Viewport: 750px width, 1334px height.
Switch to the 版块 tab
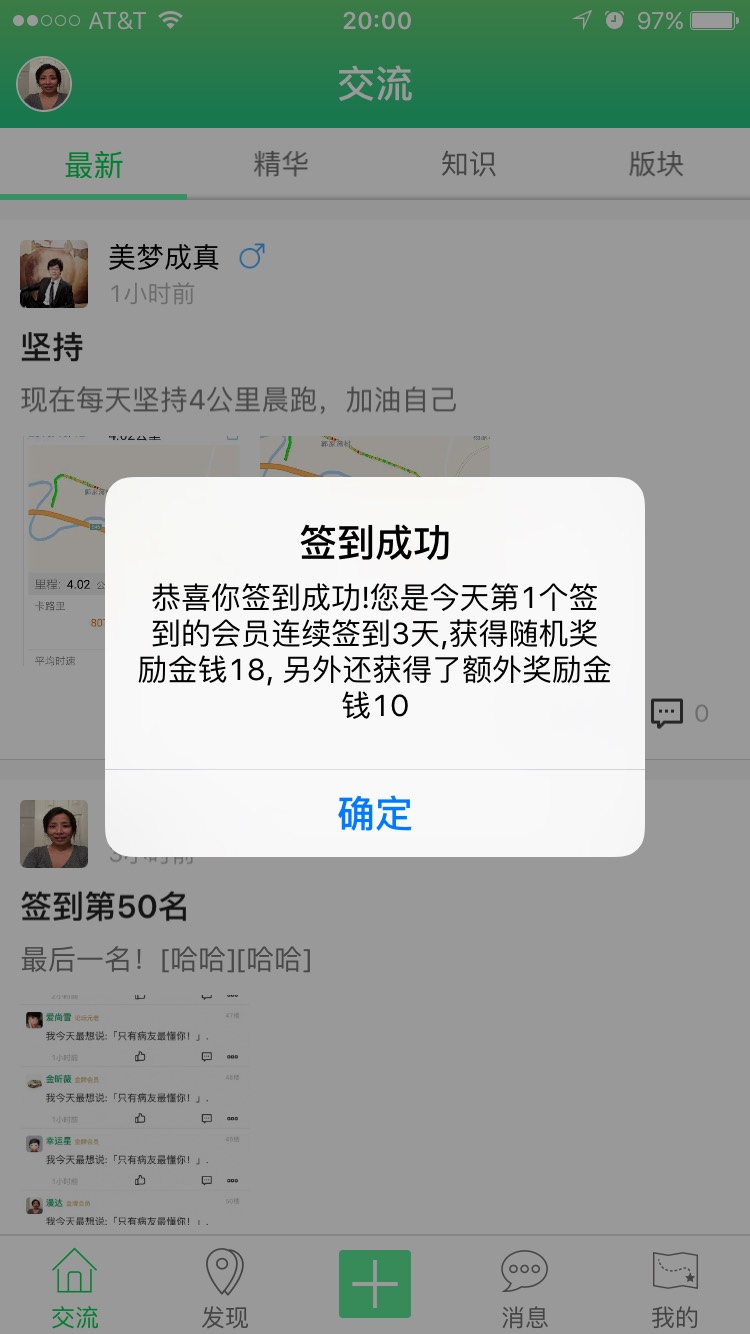(x=656, y=164)
